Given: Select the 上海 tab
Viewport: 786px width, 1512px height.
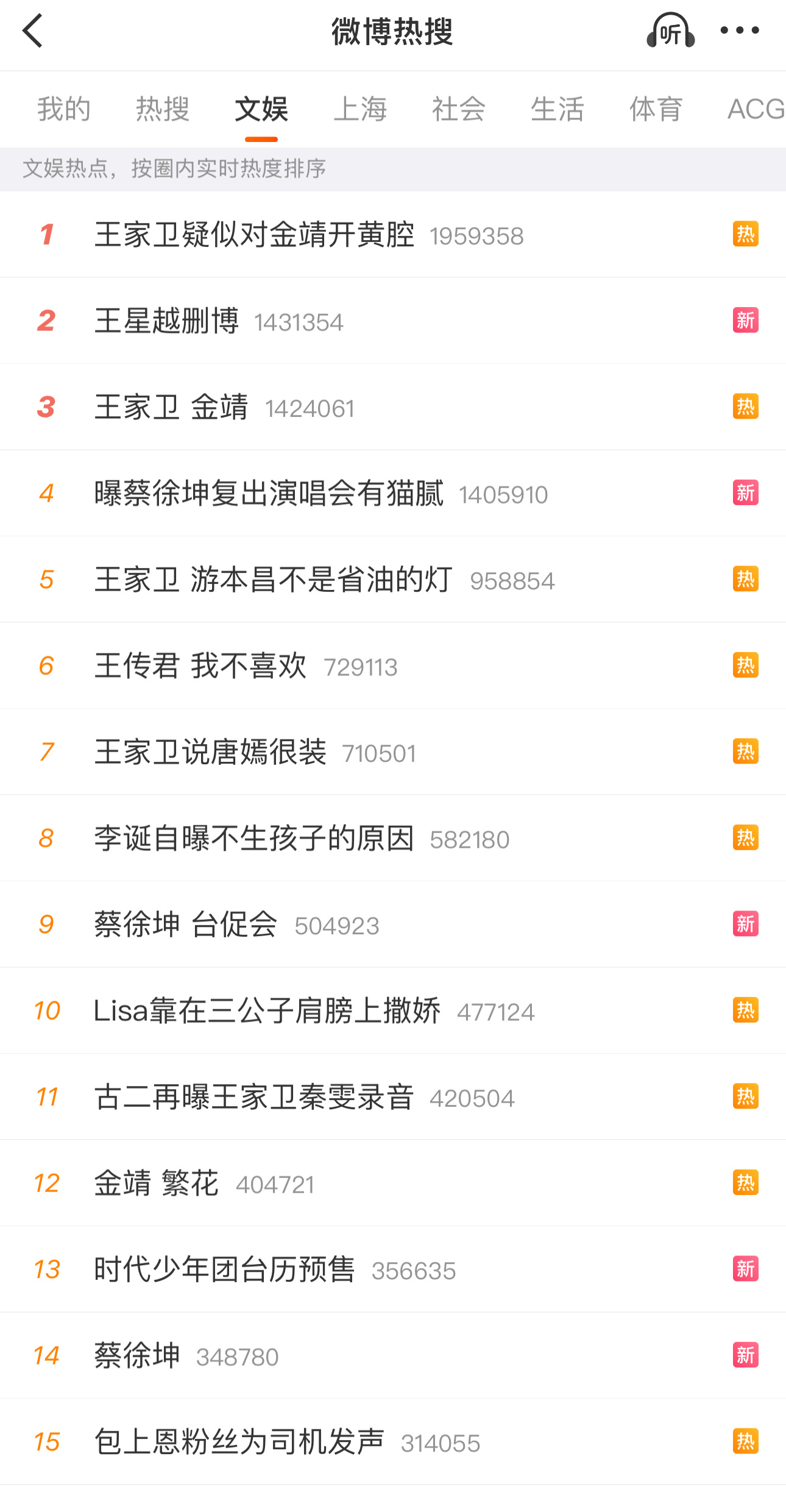Looking at the screenshot, I should coord(362,110).
